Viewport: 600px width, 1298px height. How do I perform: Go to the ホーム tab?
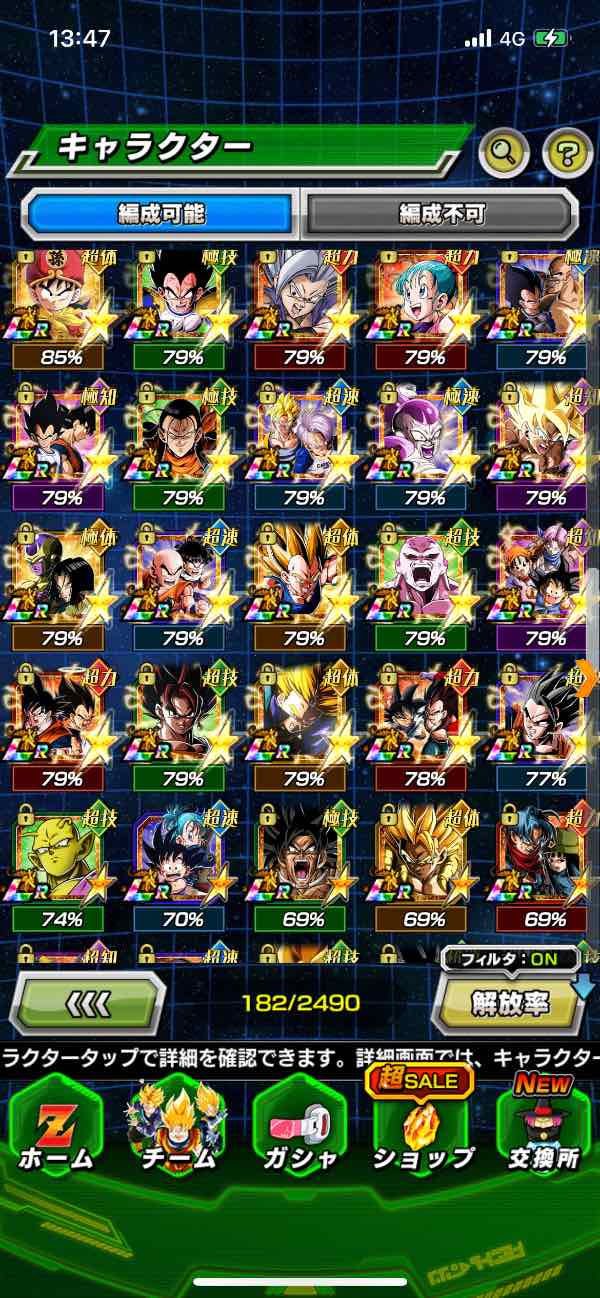(x=56, y=1124)
